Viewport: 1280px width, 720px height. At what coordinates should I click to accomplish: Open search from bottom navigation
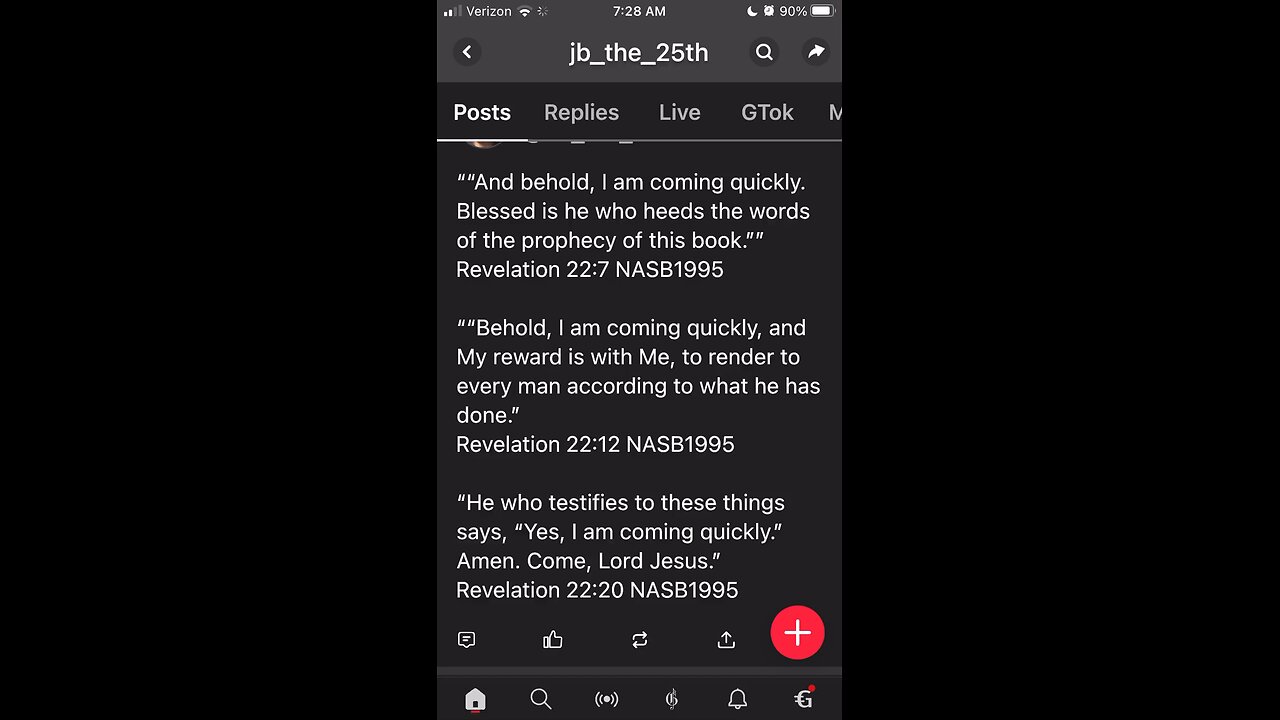541,699
